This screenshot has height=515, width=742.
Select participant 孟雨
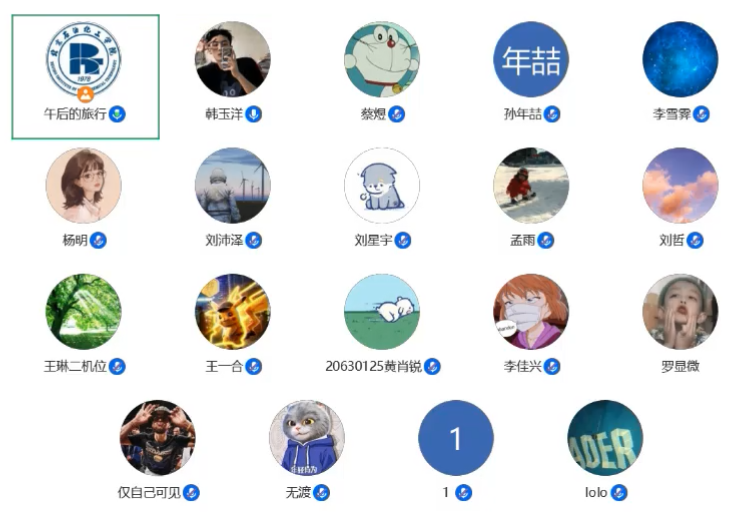coord(531,186)
